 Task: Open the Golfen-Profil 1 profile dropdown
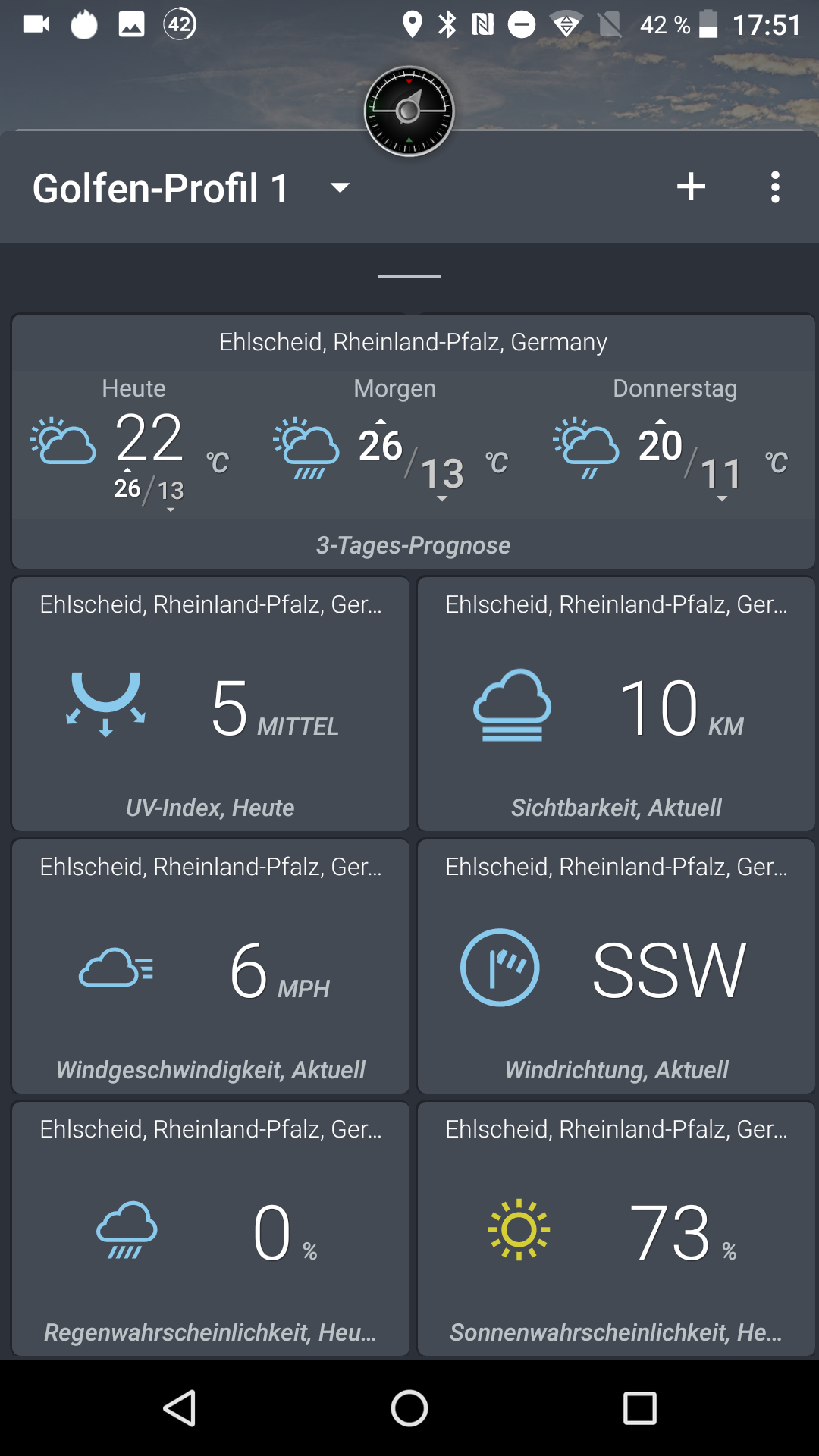point(340,187)
